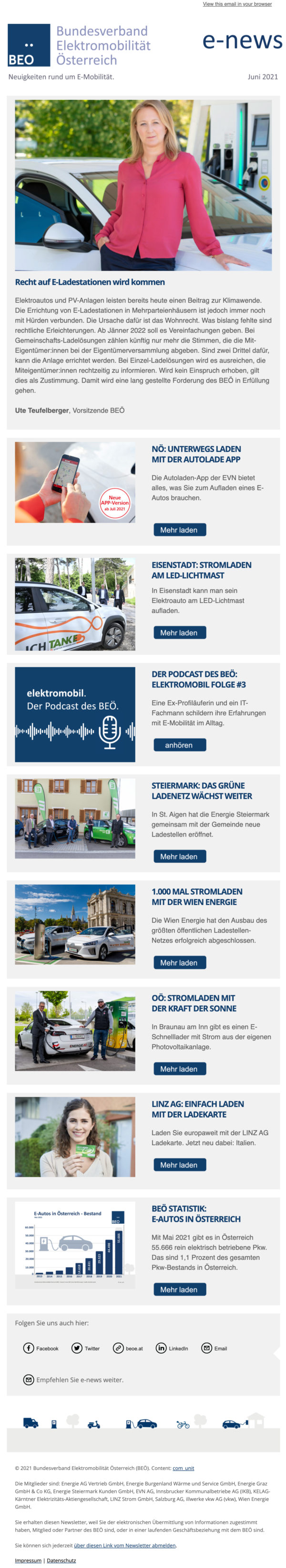Tap 'Mehr laden' for OÖ Kraft der Sonne article
286x1568 pixels.
[179, 1068]
